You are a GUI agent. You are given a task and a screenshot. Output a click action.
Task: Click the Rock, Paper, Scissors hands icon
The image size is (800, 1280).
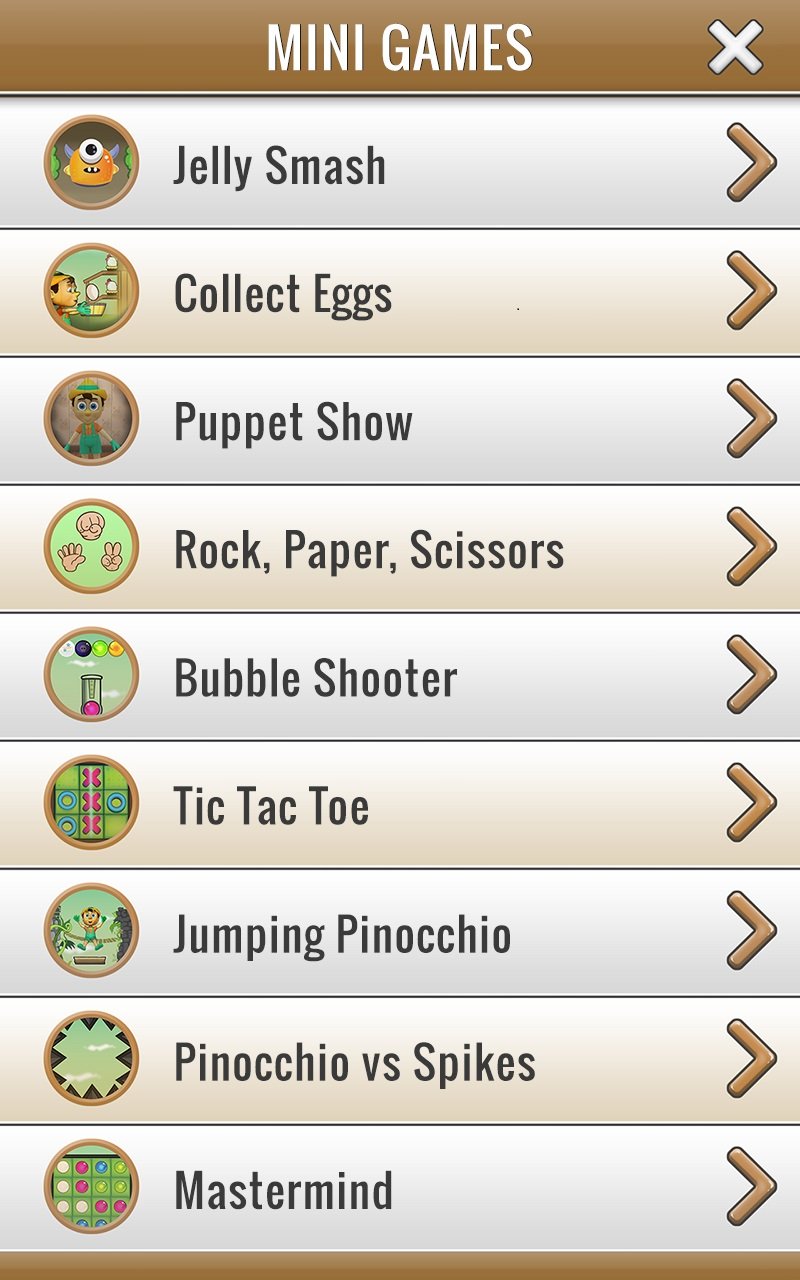(92, 548)
